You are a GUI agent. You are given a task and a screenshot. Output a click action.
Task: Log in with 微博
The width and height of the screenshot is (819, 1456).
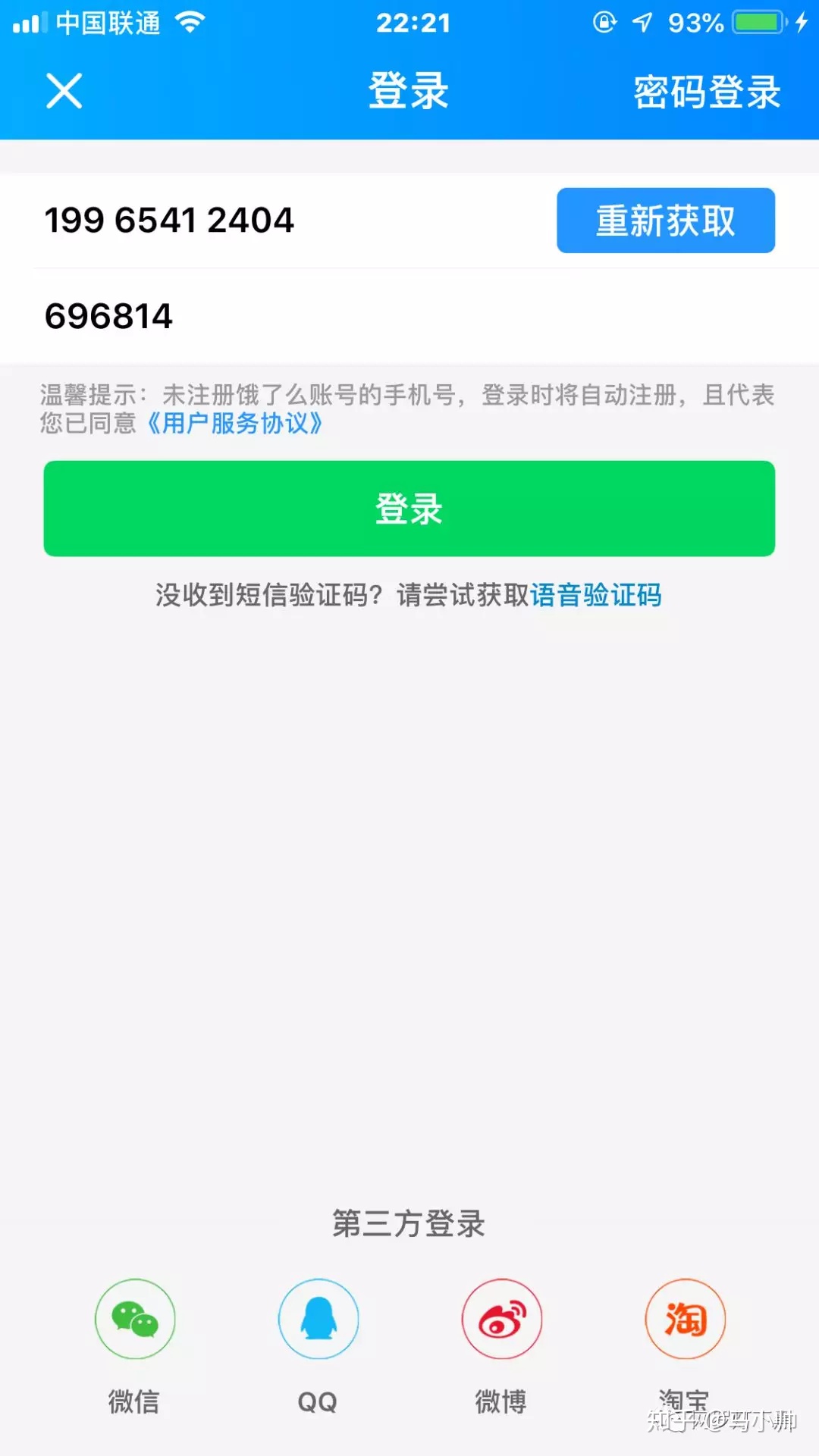(x=502, y=1319)
